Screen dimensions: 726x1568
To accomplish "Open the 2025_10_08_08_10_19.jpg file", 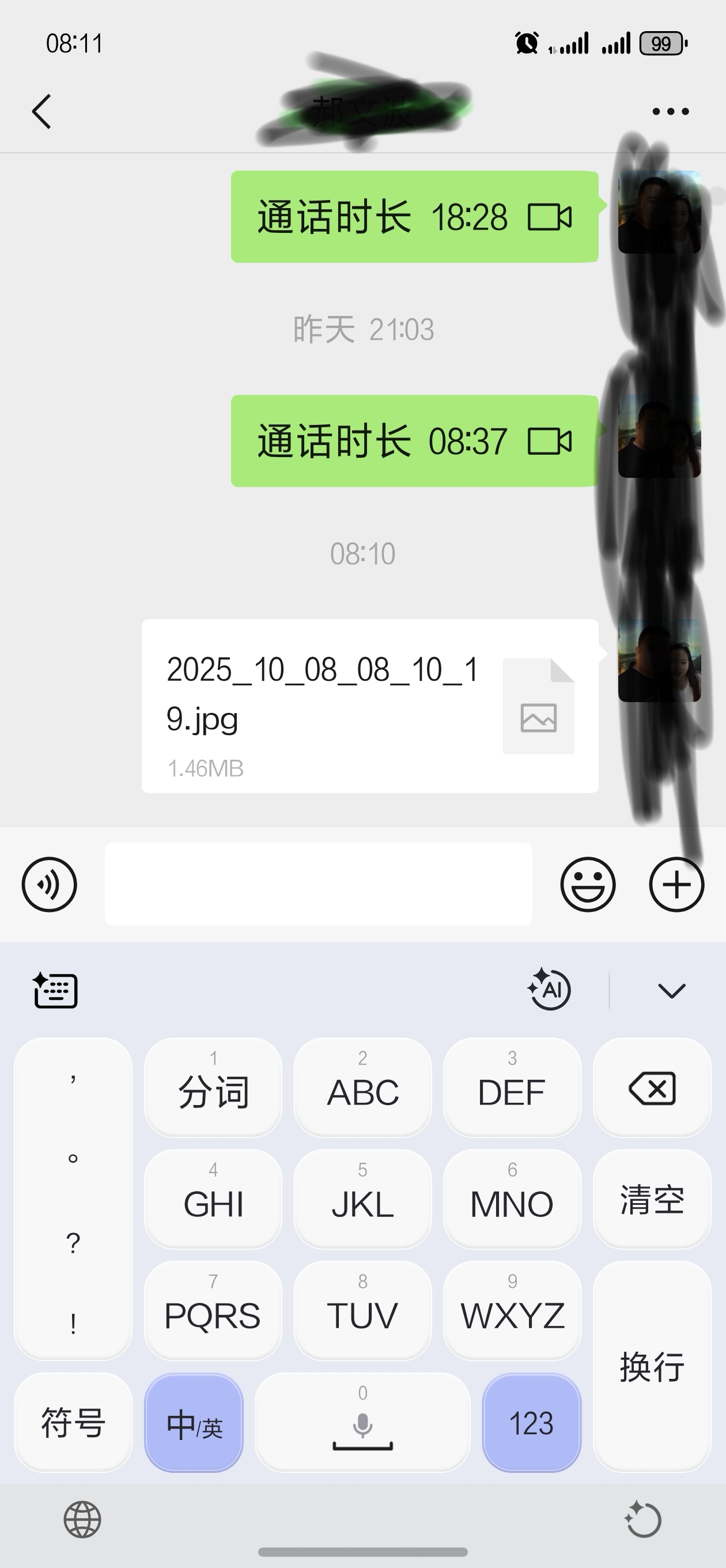I will click(x=369, y=706).
